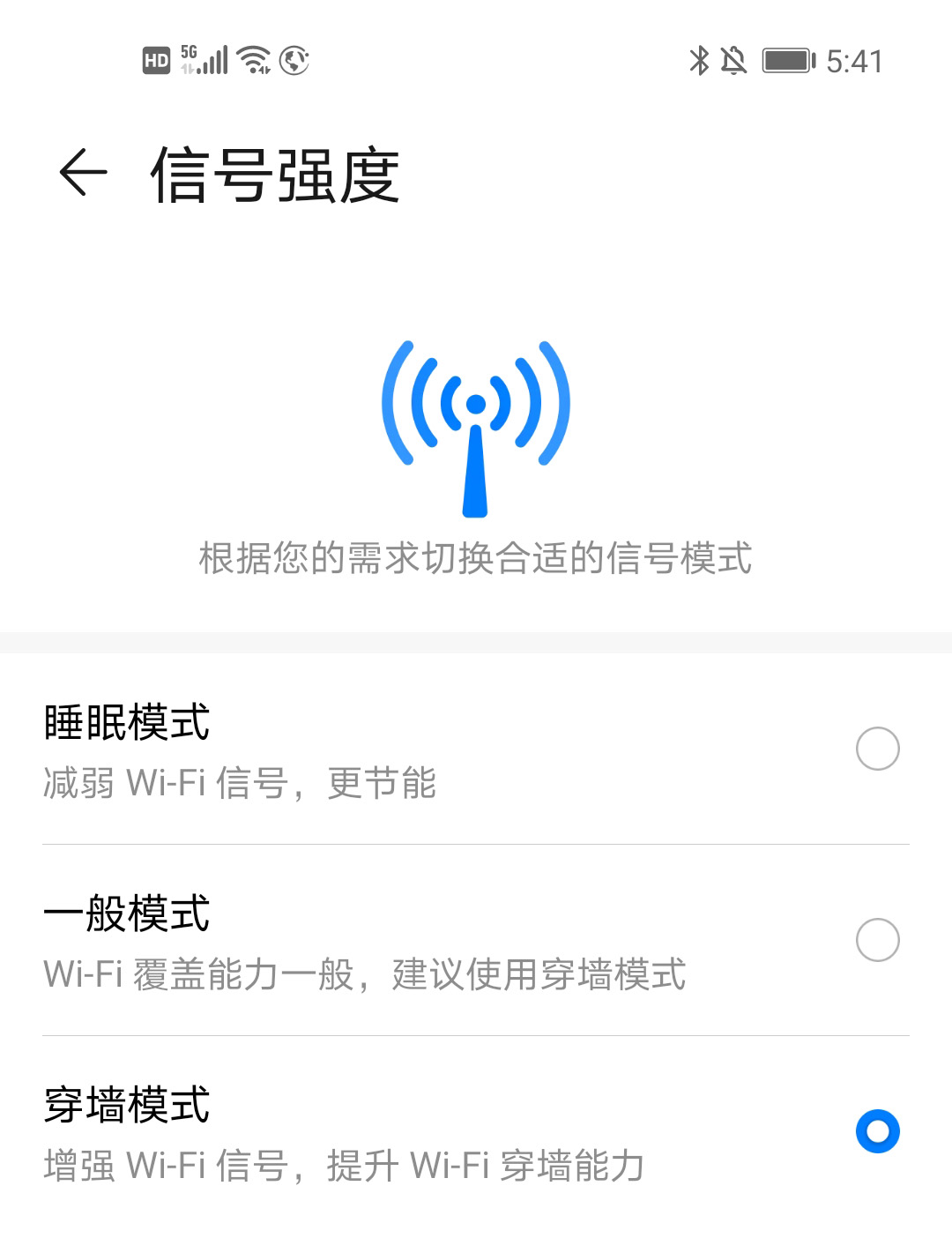The image size is (952, 1238).
Task: Tap the 信号强度 page title
Action: (x=273, y=173)
